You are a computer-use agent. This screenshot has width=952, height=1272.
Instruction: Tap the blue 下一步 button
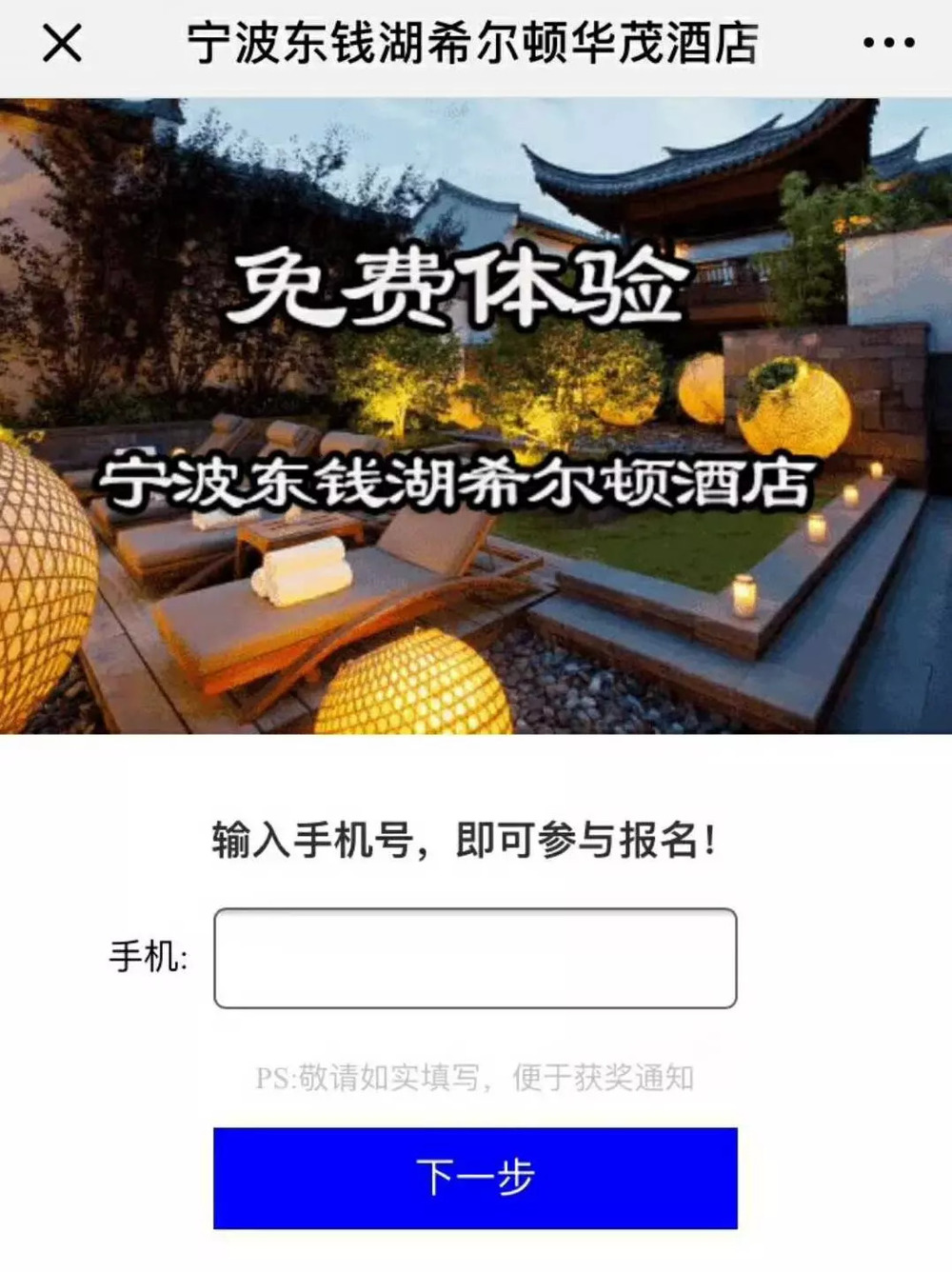point(475,1178)
